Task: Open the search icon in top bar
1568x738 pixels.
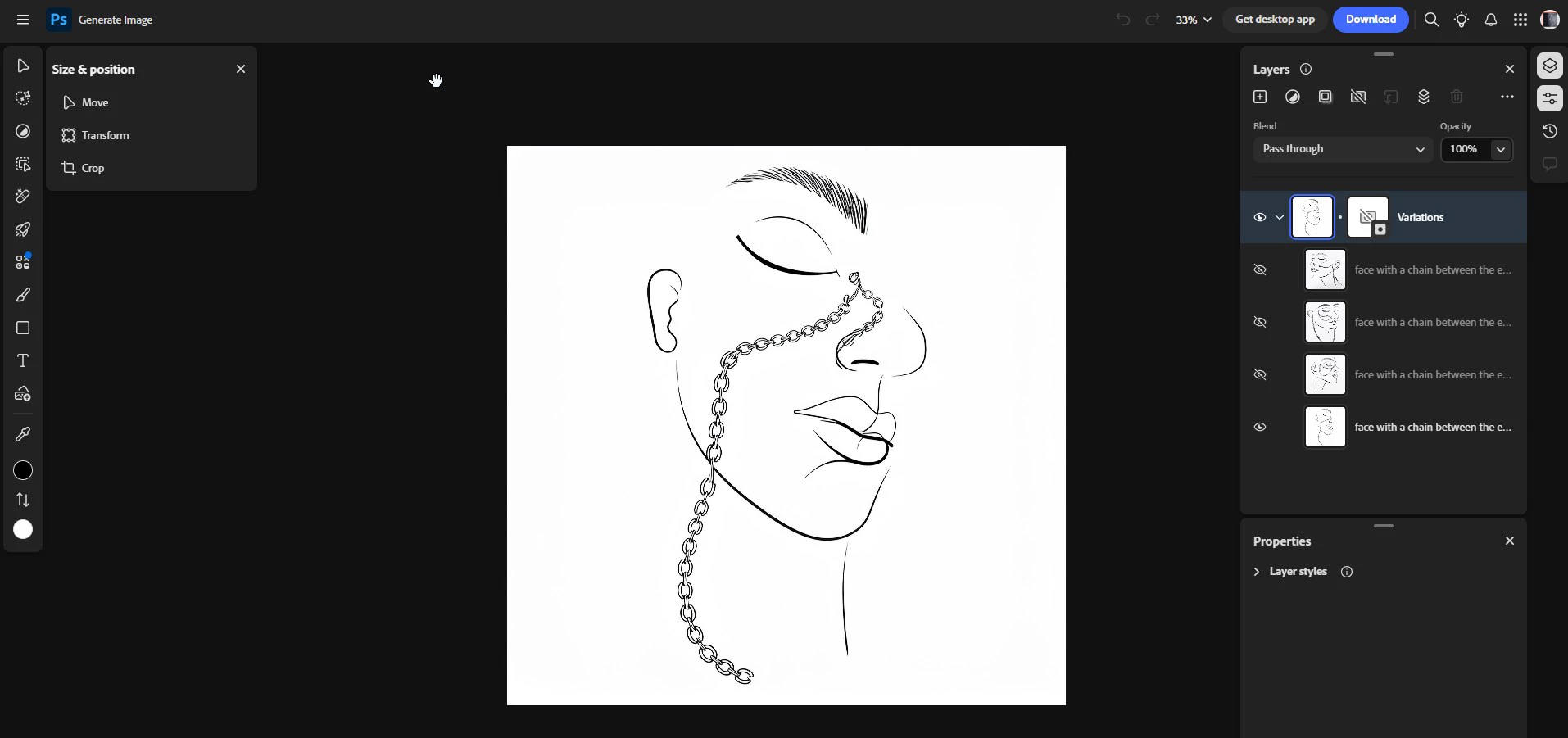Action: click(1431, 20)
